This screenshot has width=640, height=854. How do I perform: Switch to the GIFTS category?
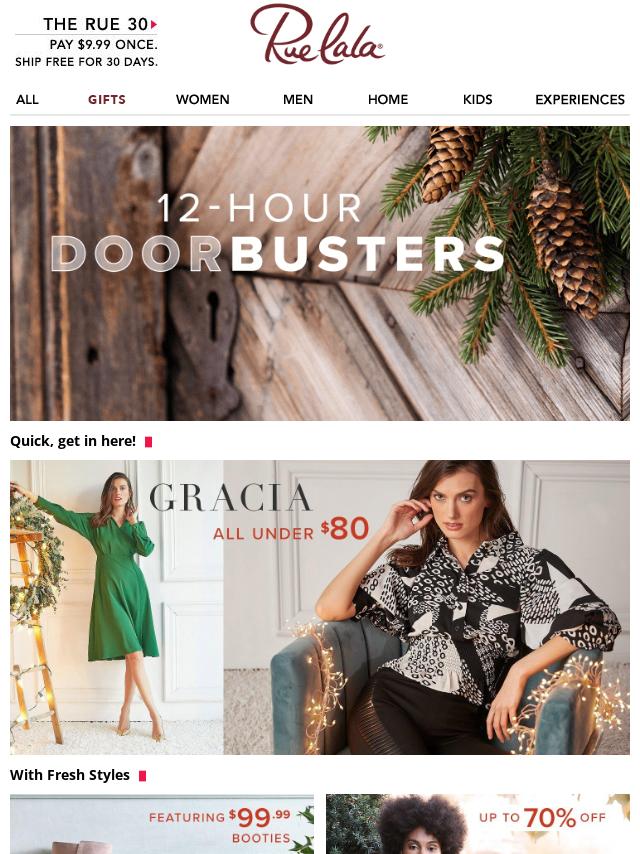[x=107, y=100]
